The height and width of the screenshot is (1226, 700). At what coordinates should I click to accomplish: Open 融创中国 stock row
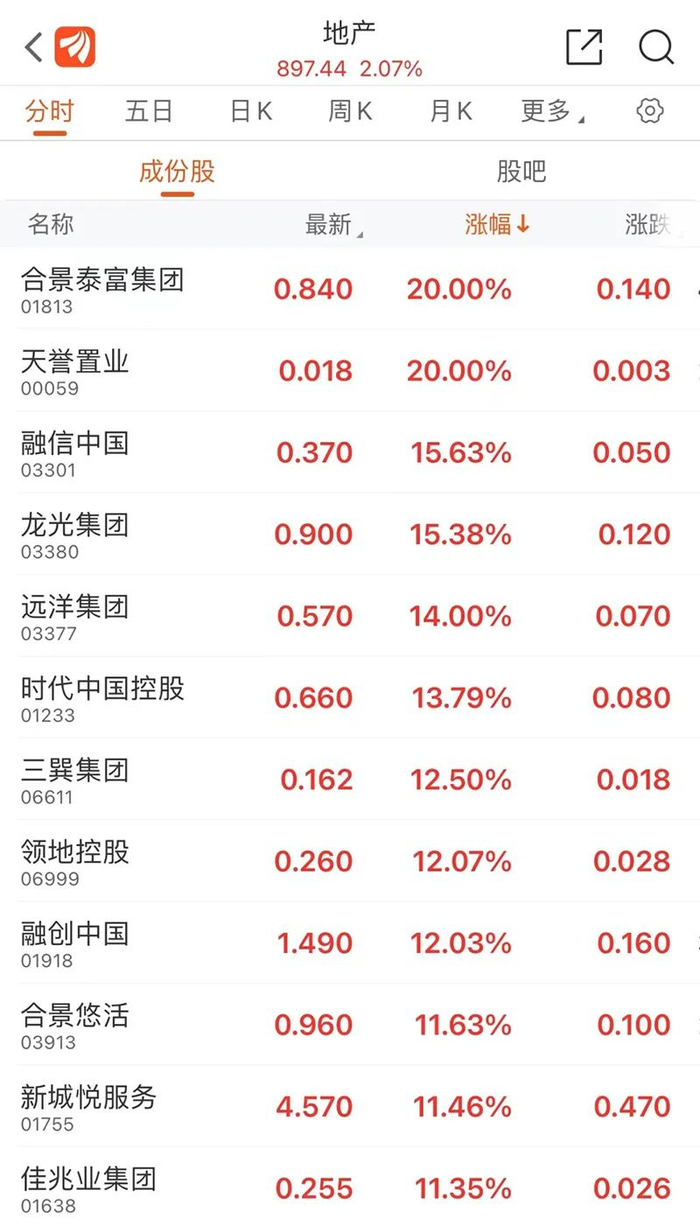tap(350, 943)
